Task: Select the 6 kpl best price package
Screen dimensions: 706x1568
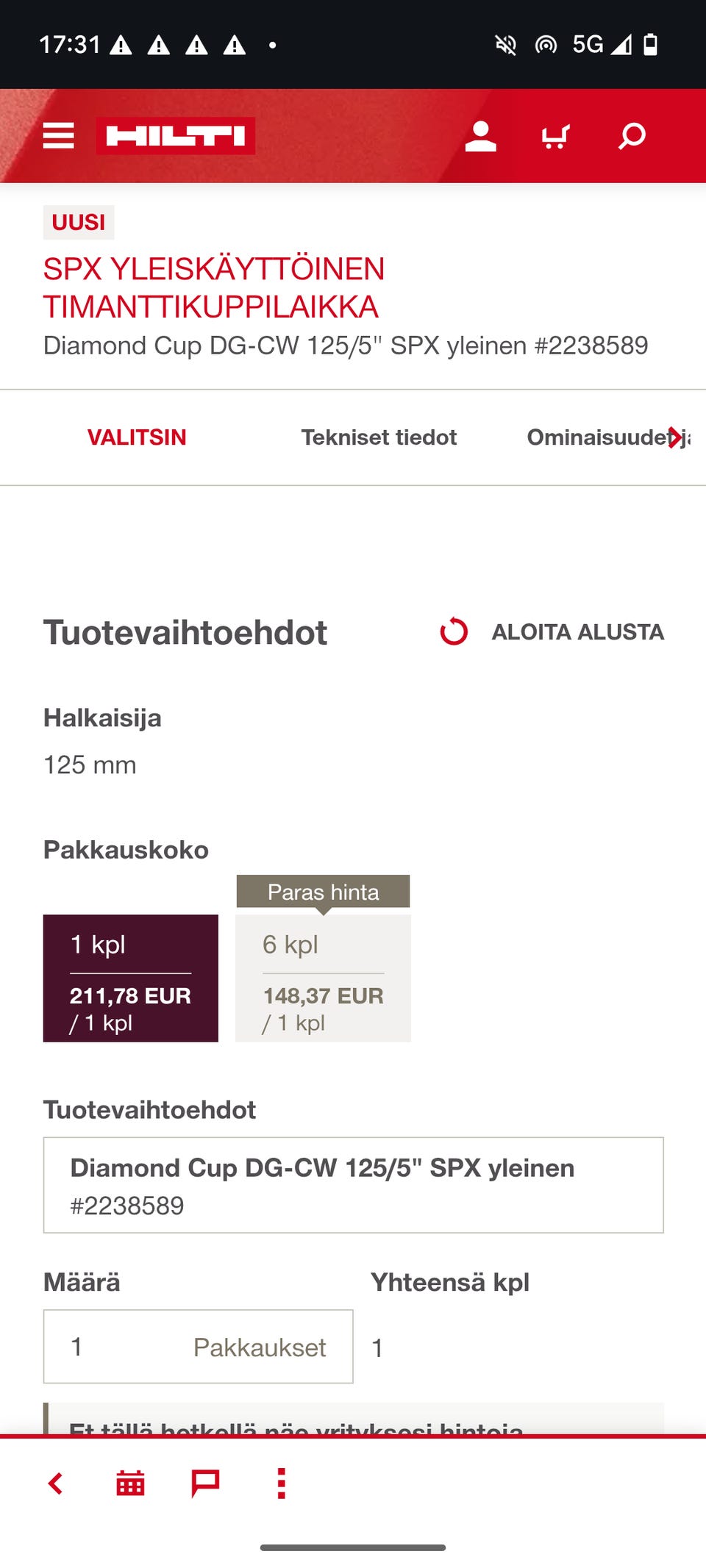Action: pyautogui.click(x=323, y=978)
